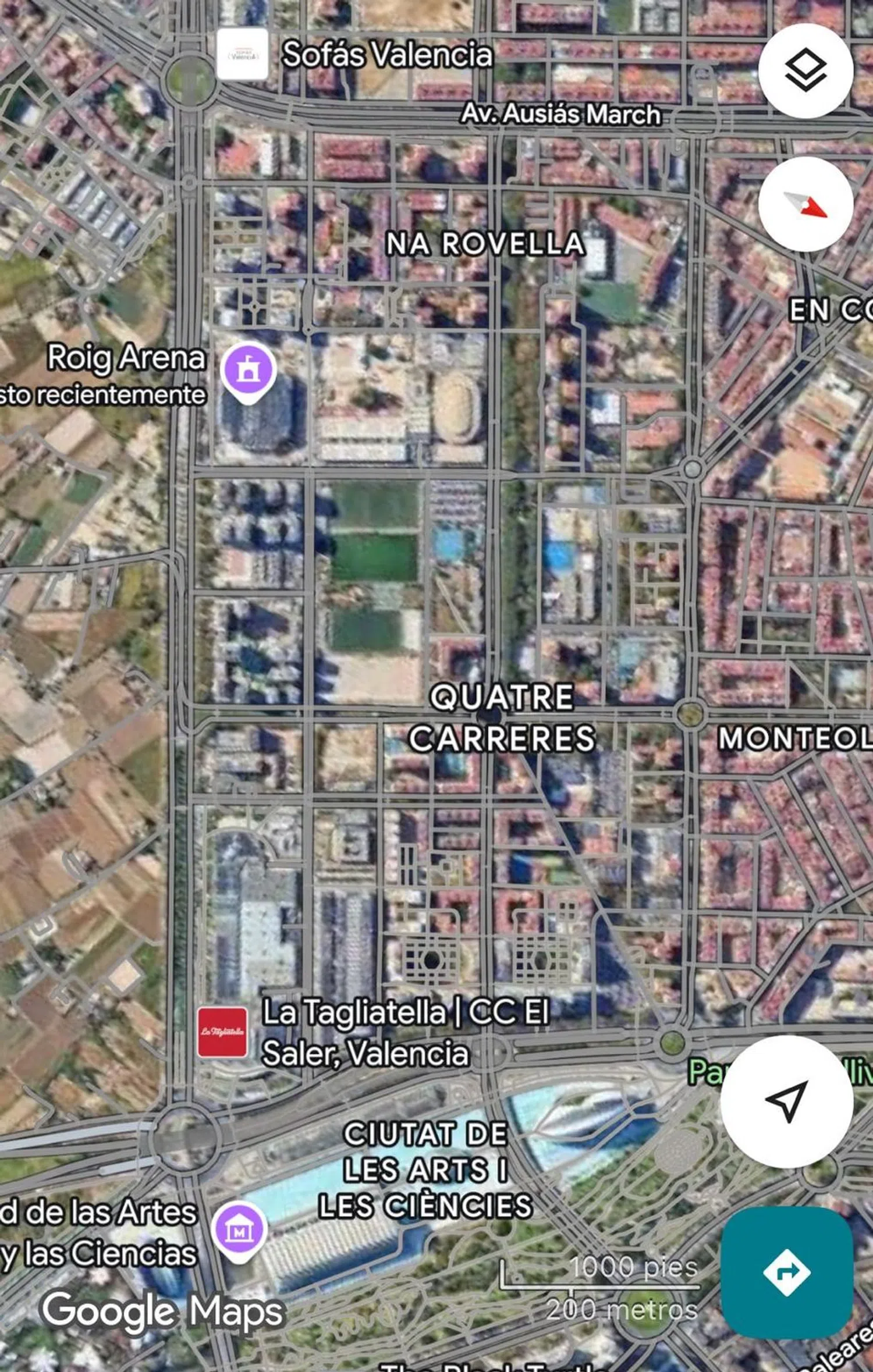Open the map layers selector
Viewport: 873px width, 1372px height.
805,71
